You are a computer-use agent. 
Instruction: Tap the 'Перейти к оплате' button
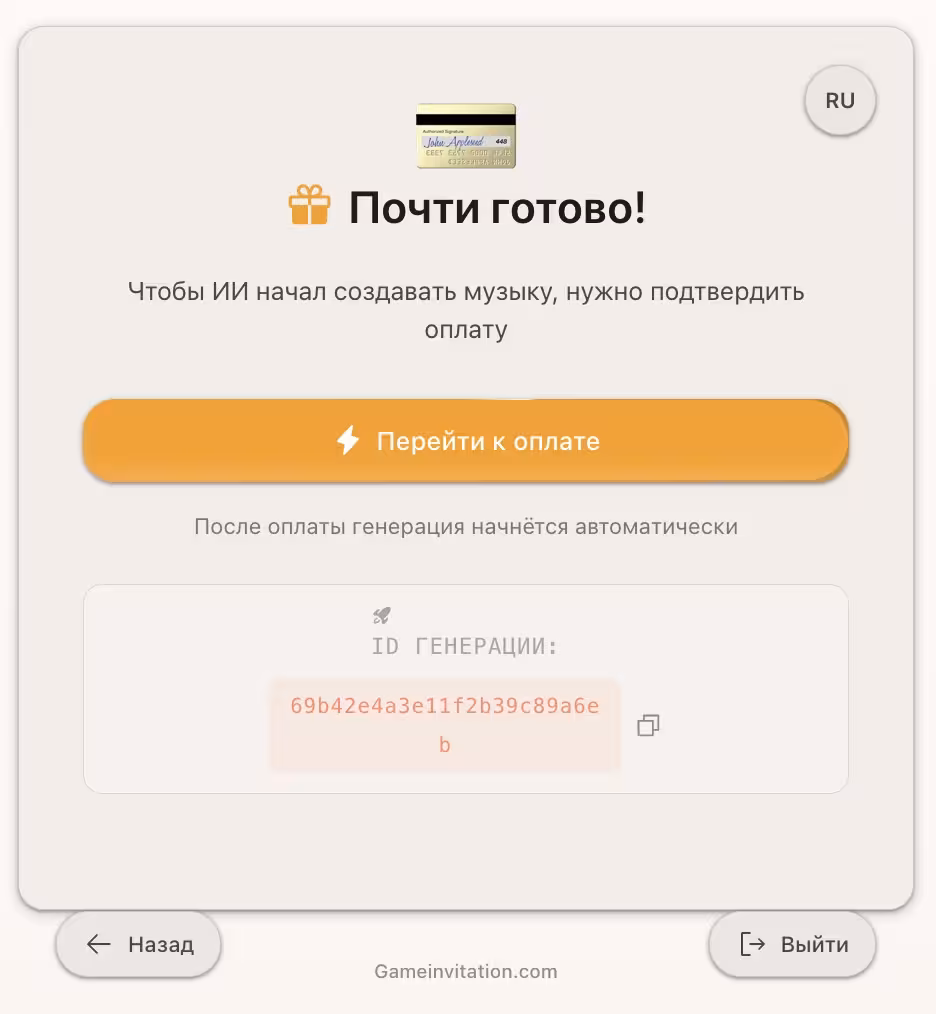tap(466, 441)
